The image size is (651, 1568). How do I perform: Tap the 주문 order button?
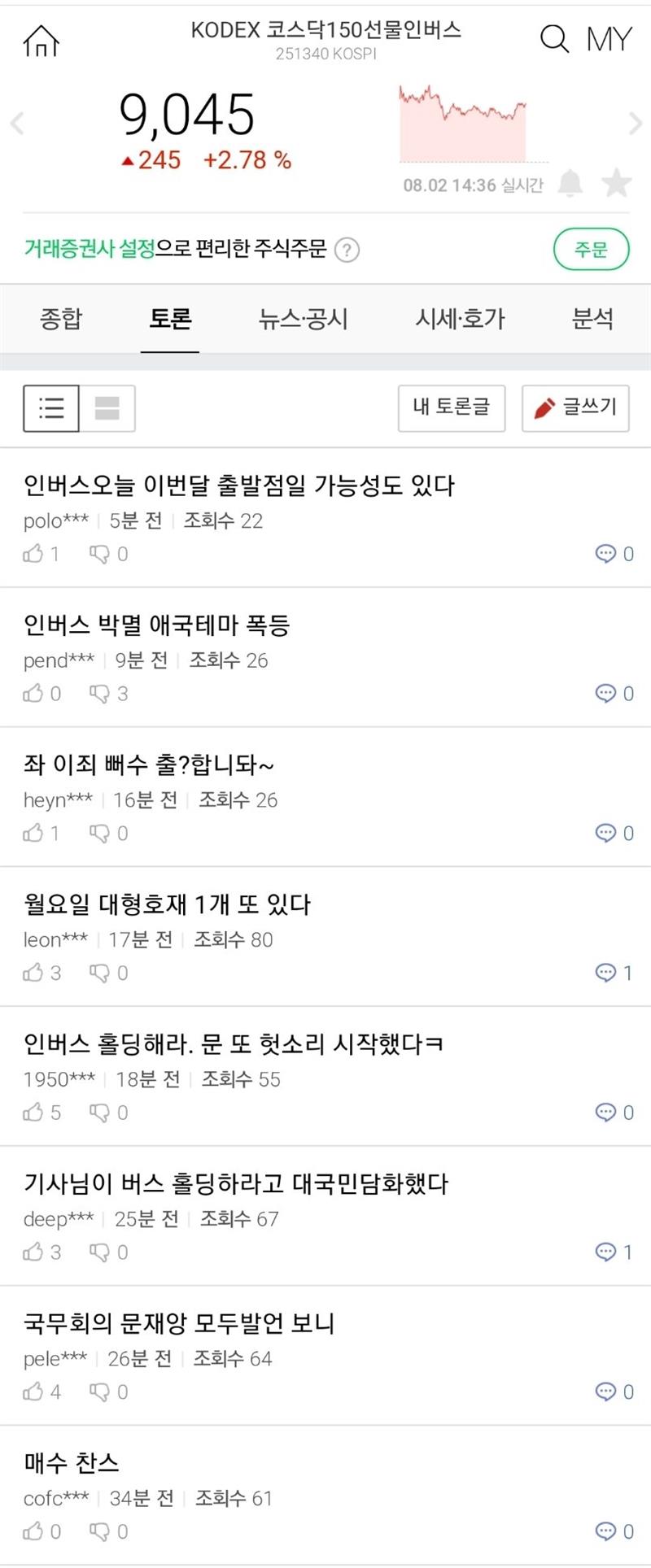tap(591, 249)
